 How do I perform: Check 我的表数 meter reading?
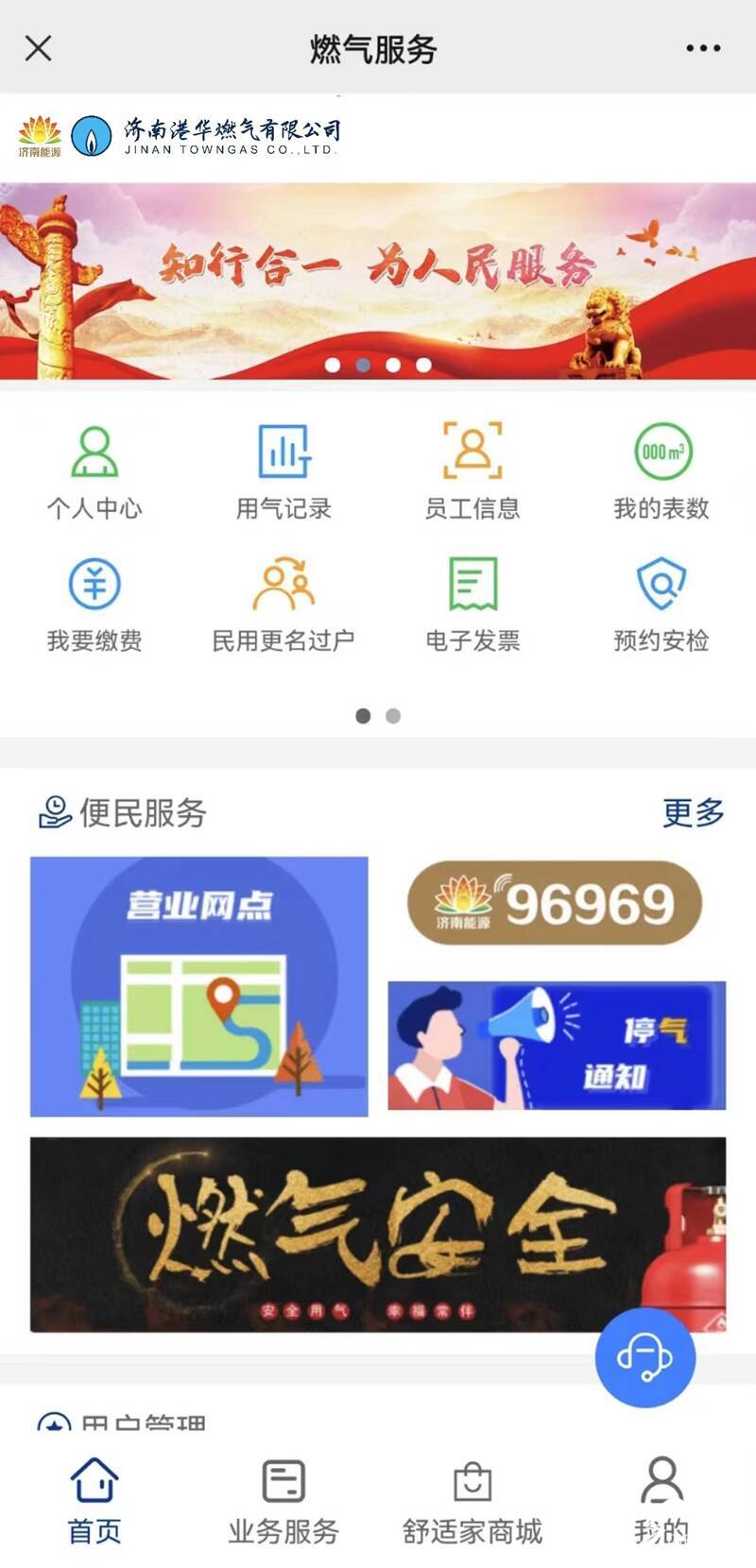coord(661,472)
